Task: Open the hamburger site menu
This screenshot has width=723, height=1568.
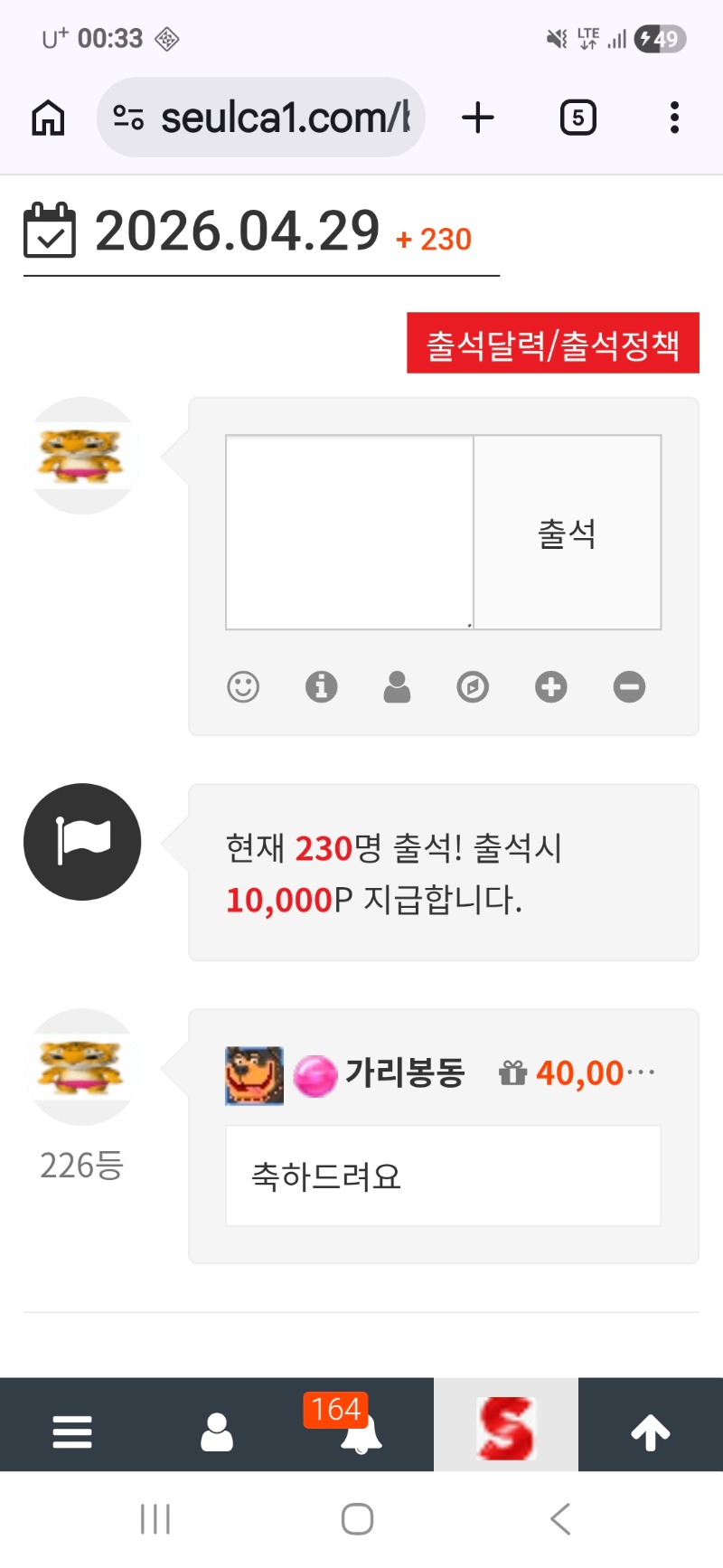Action: (72, 1432)
